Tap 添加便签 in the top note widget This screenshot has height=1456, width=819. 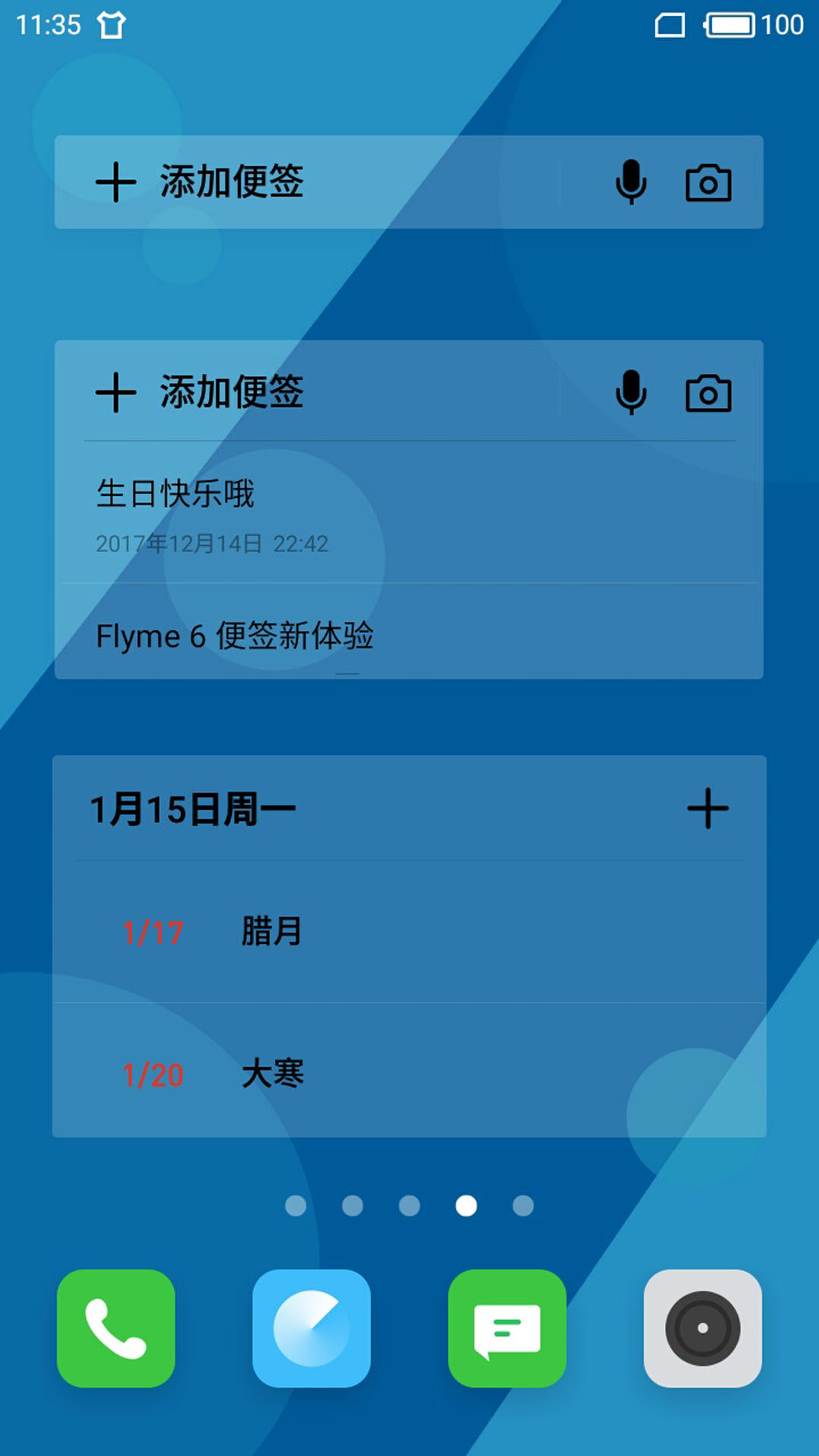231,182
